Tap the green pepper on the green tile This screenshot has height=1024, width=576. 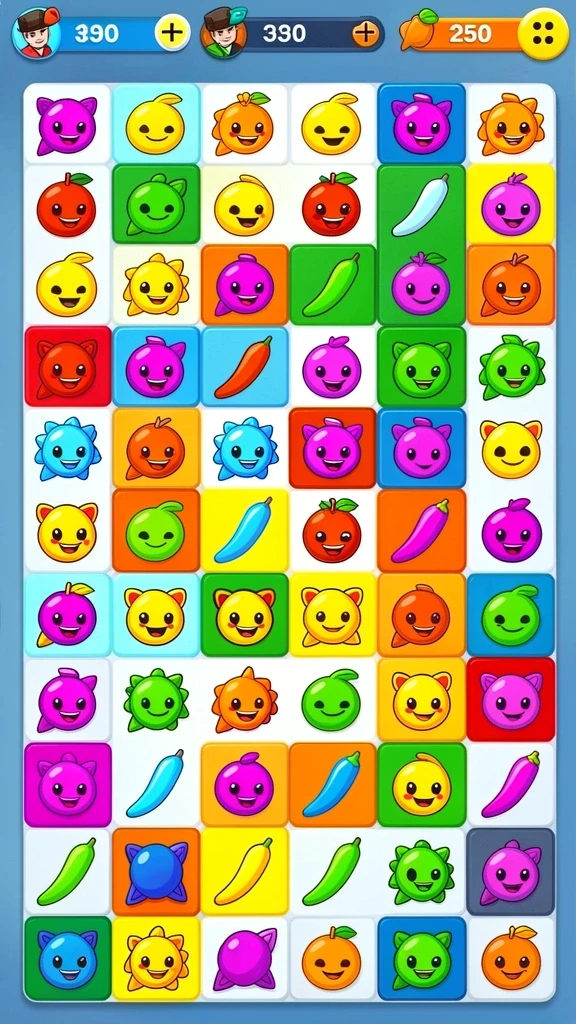tap(332, 285)
